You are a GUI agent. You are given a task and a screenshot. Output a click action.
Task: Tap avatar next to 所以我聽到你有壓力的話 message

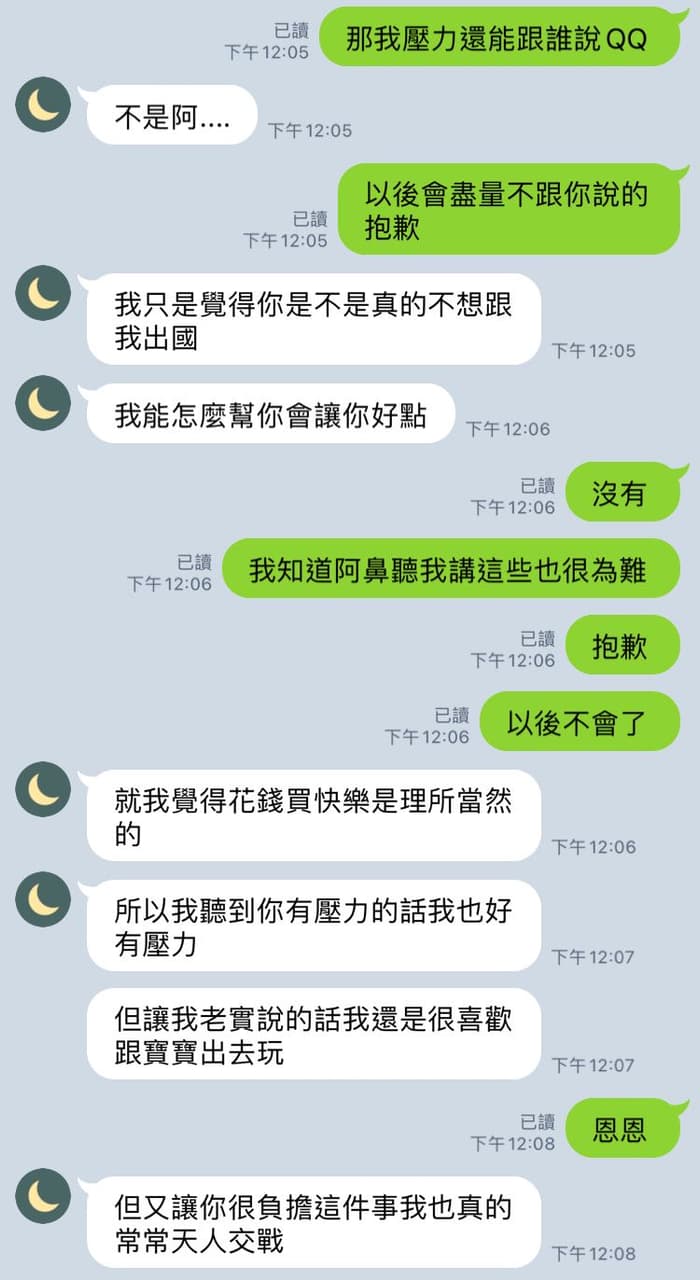coord(43,899)
